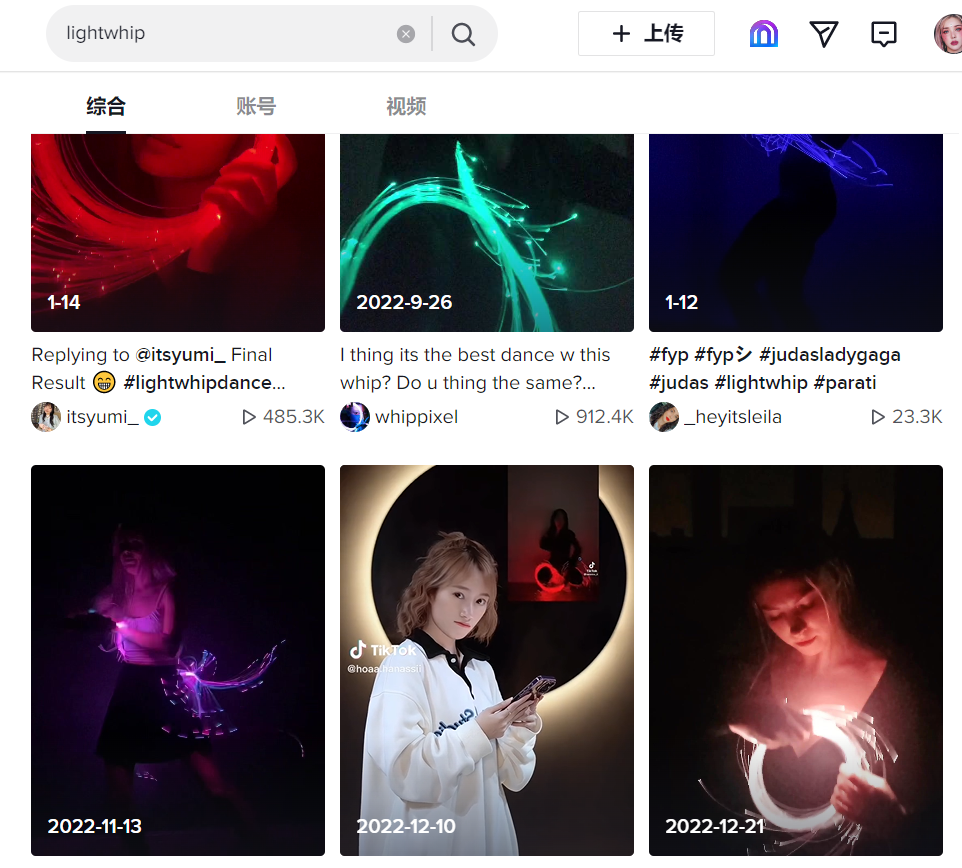Viewport: 962px width, 868px height.
Task: Visit _heyitsleila profile
Action: click(732, 417)
